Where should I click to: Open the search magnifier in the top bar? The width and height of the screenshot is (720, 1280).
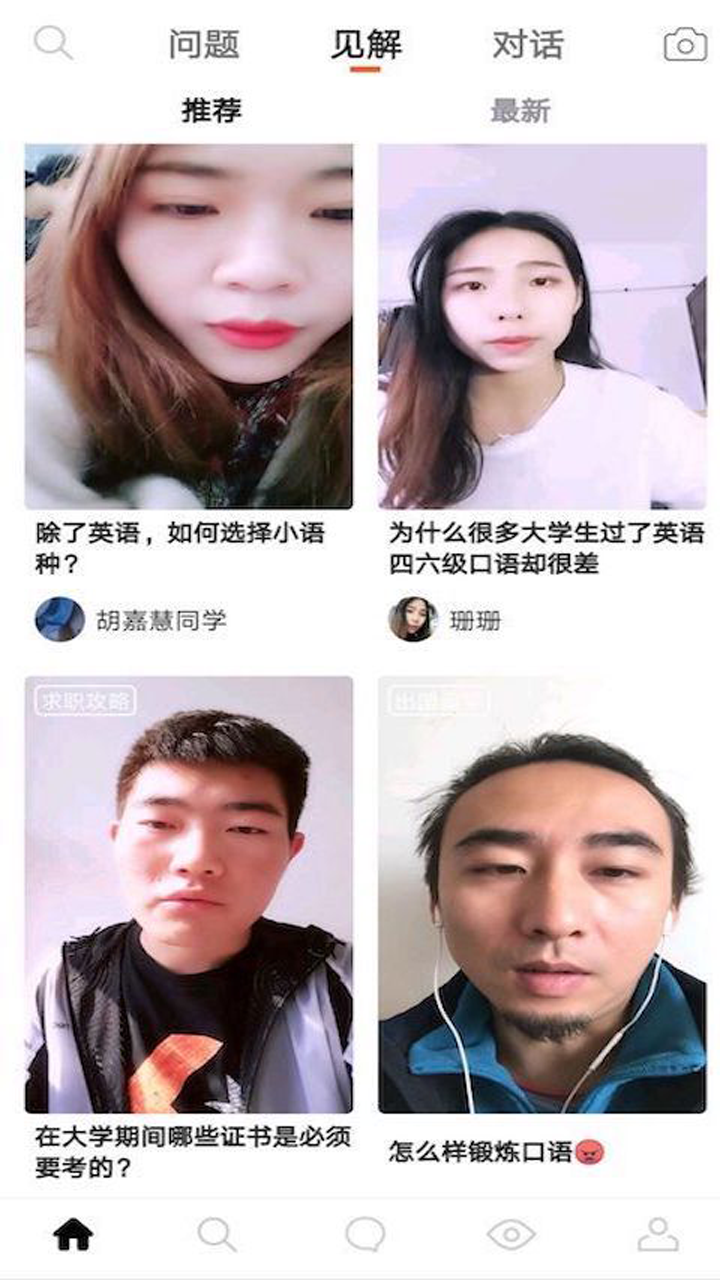[x=52, y=43]
